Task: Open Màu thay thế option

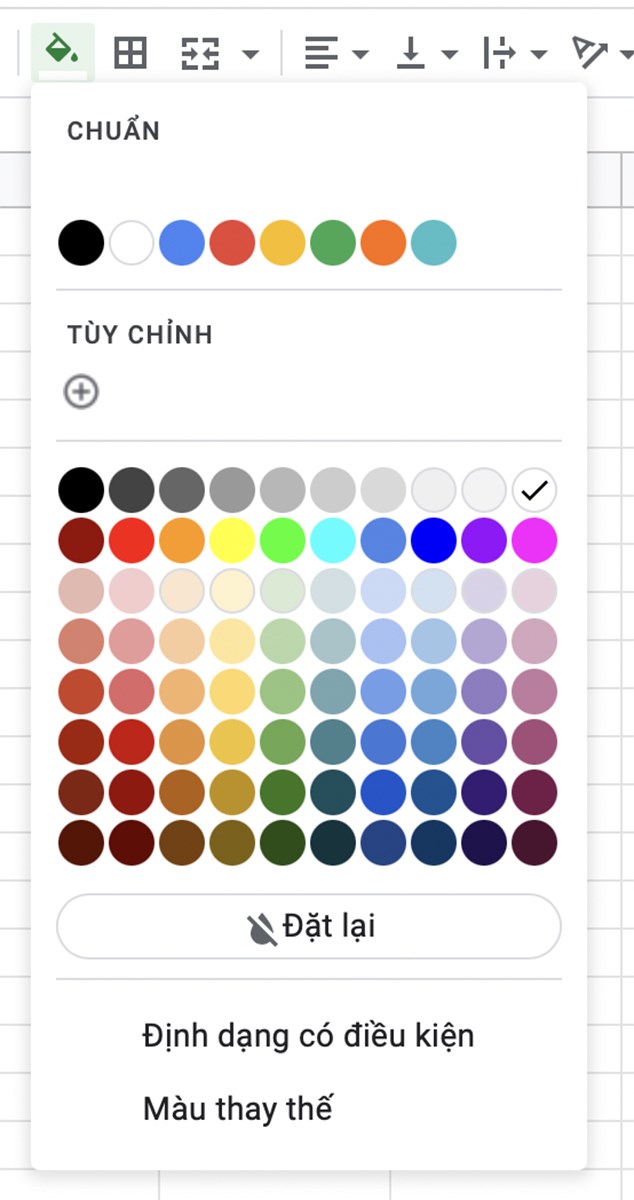Action: (x=237, y=1108)
